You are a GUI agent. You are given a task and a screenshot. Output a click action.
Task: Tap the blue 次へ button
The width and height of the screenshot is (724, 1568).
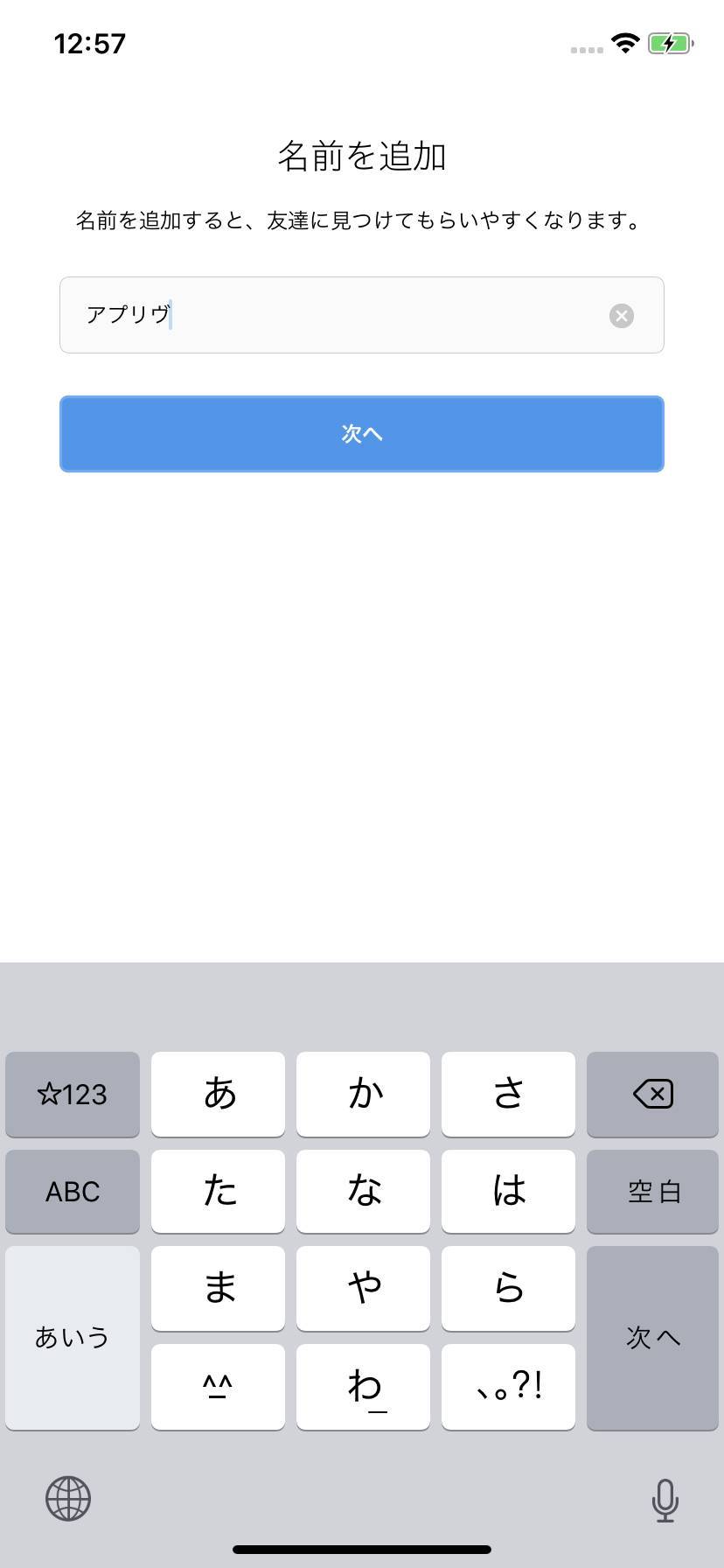point(362,434)
